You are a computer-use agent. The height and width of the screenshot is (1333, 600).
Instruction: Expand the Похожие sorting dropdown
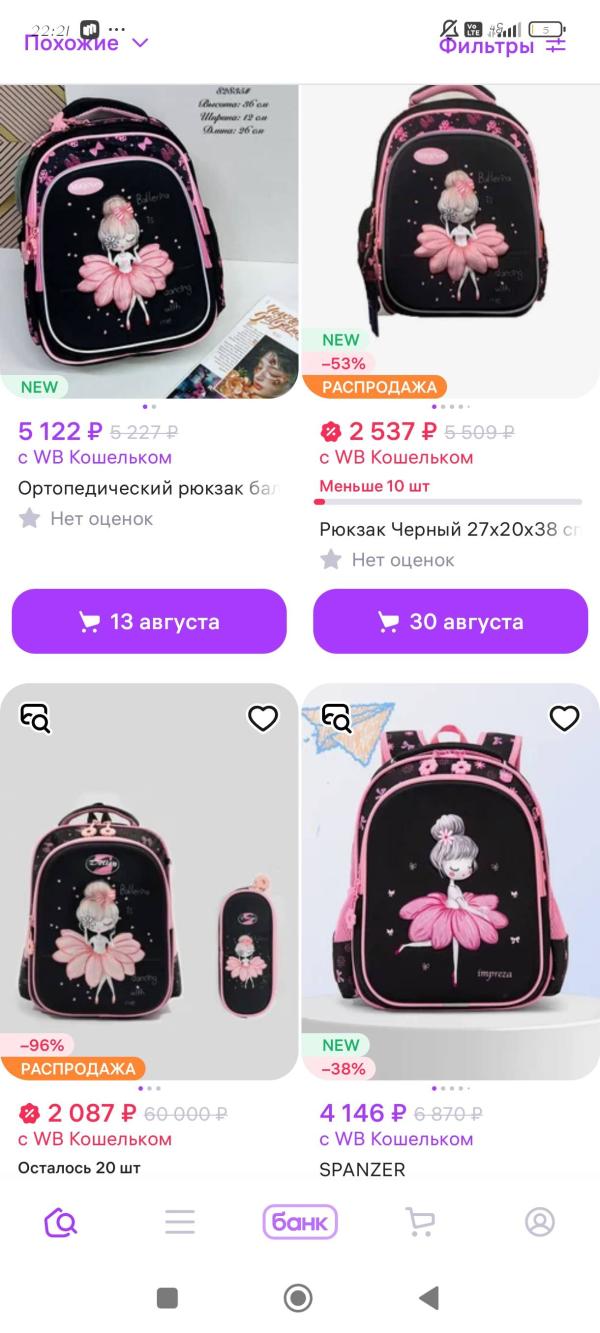(86, 43)
